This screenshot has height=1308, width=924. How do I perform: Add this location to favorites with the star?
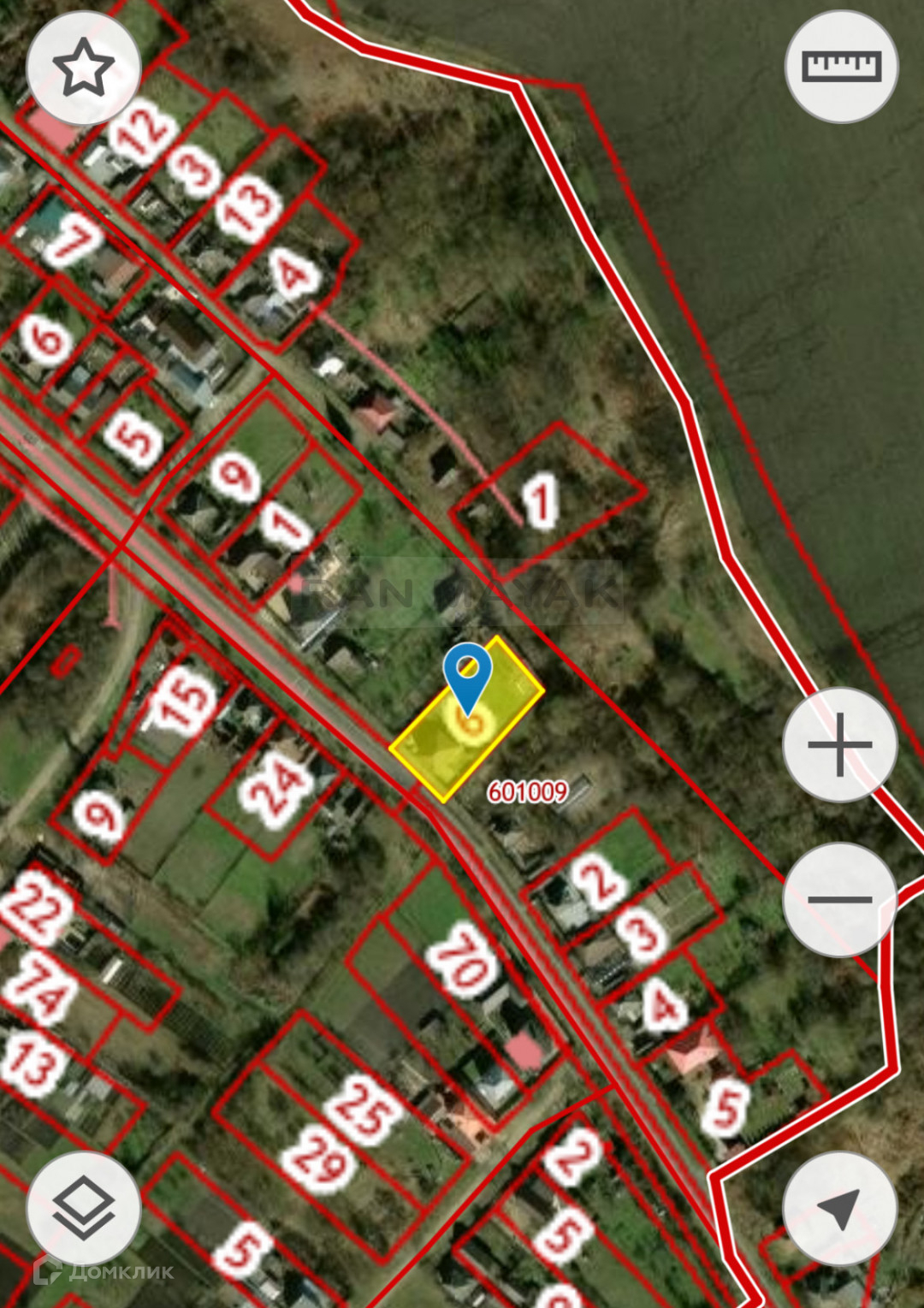point(83,68)
